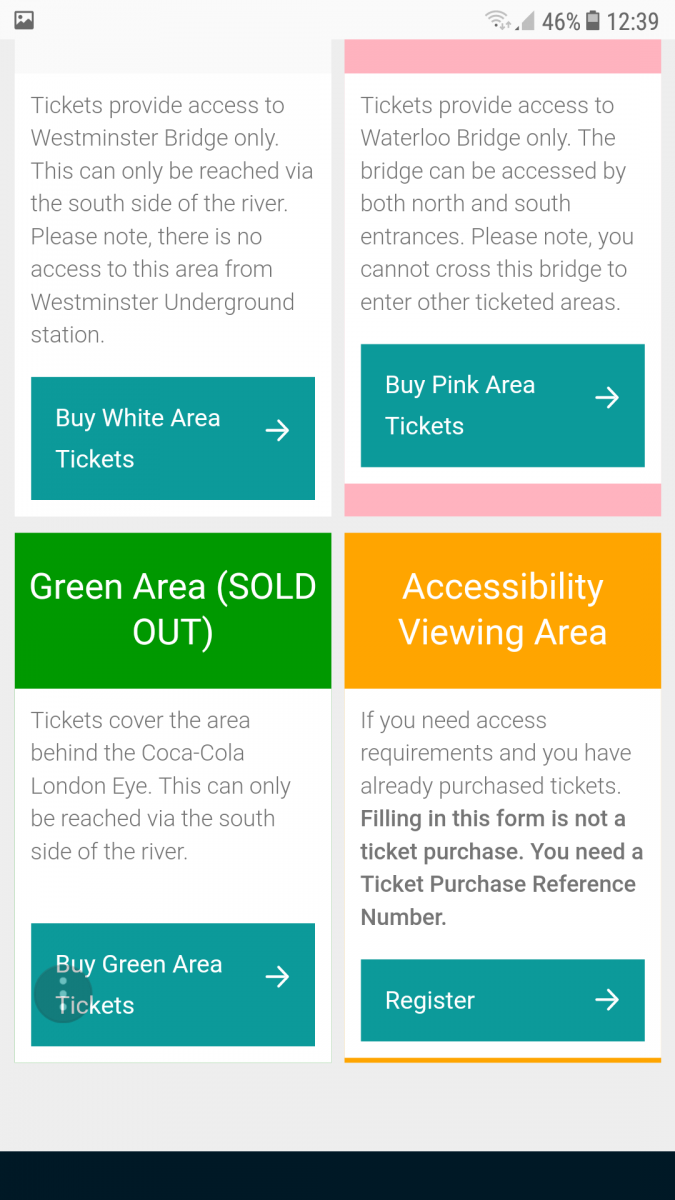Viewport: 675px width, 1200px height.
Task: Select Buy Green Area Tickets button
Action: pos(173,984)
